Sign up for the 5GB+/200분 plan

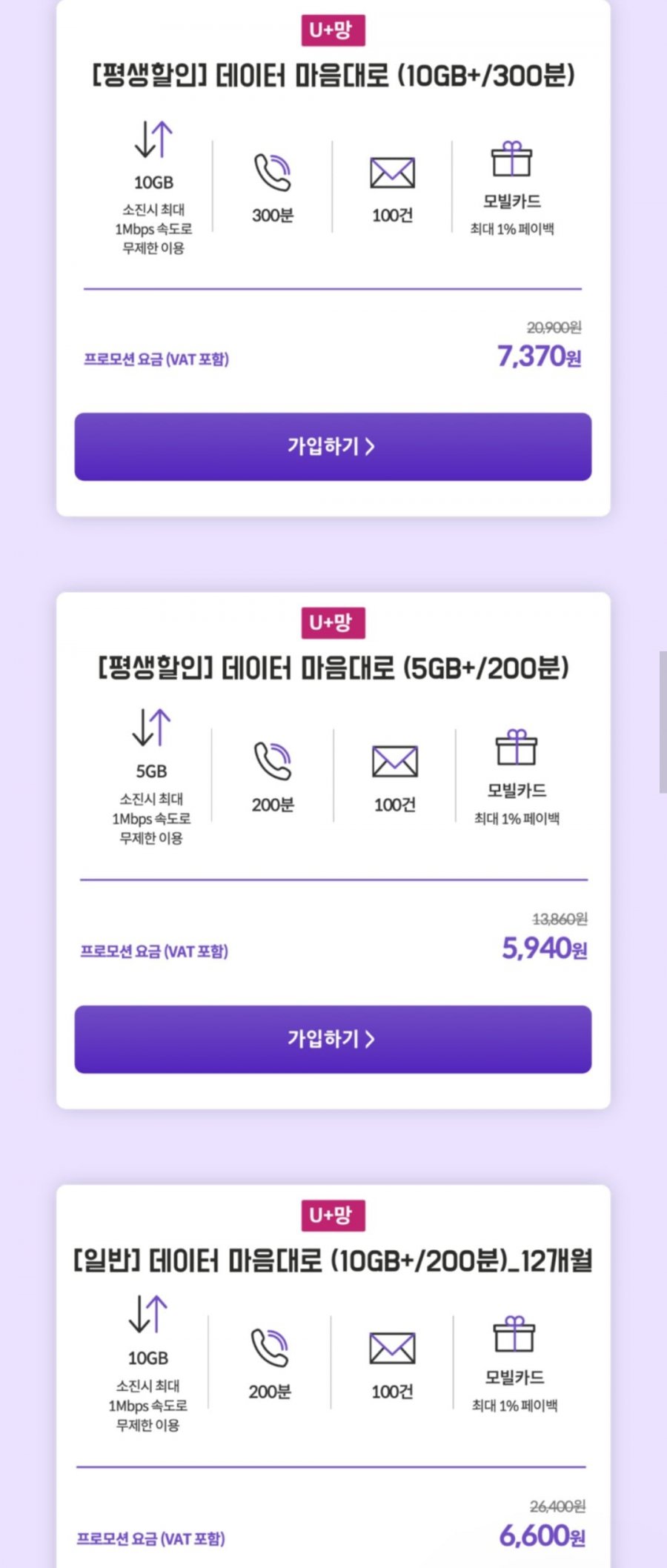tap(333, 1039)
